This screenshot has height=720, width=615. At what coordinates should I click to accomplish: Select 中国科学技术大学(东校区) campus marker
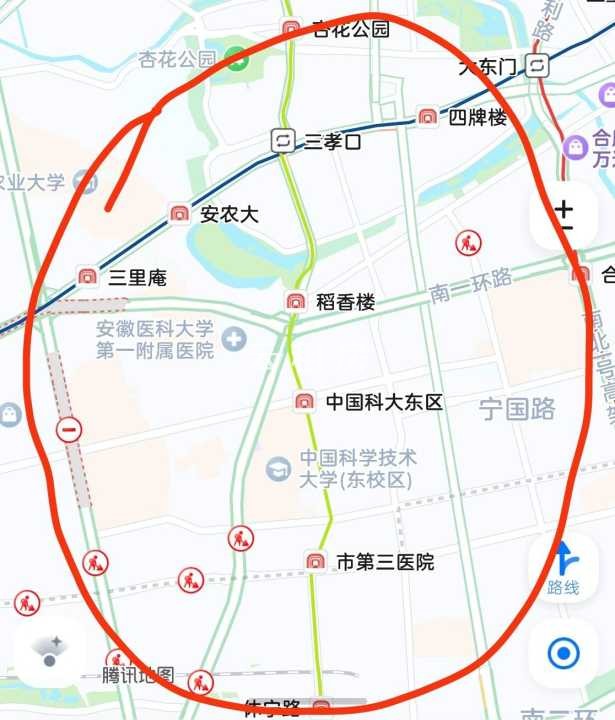[278, 468]
